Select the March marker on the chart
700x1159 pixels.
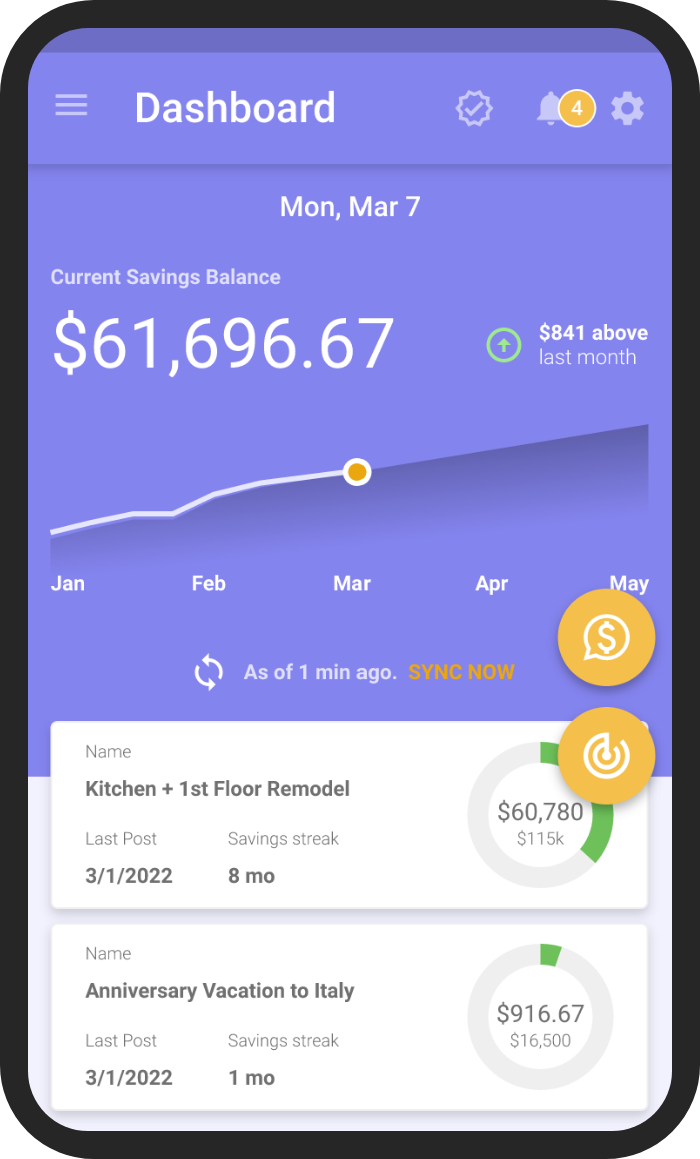[357, 472]
